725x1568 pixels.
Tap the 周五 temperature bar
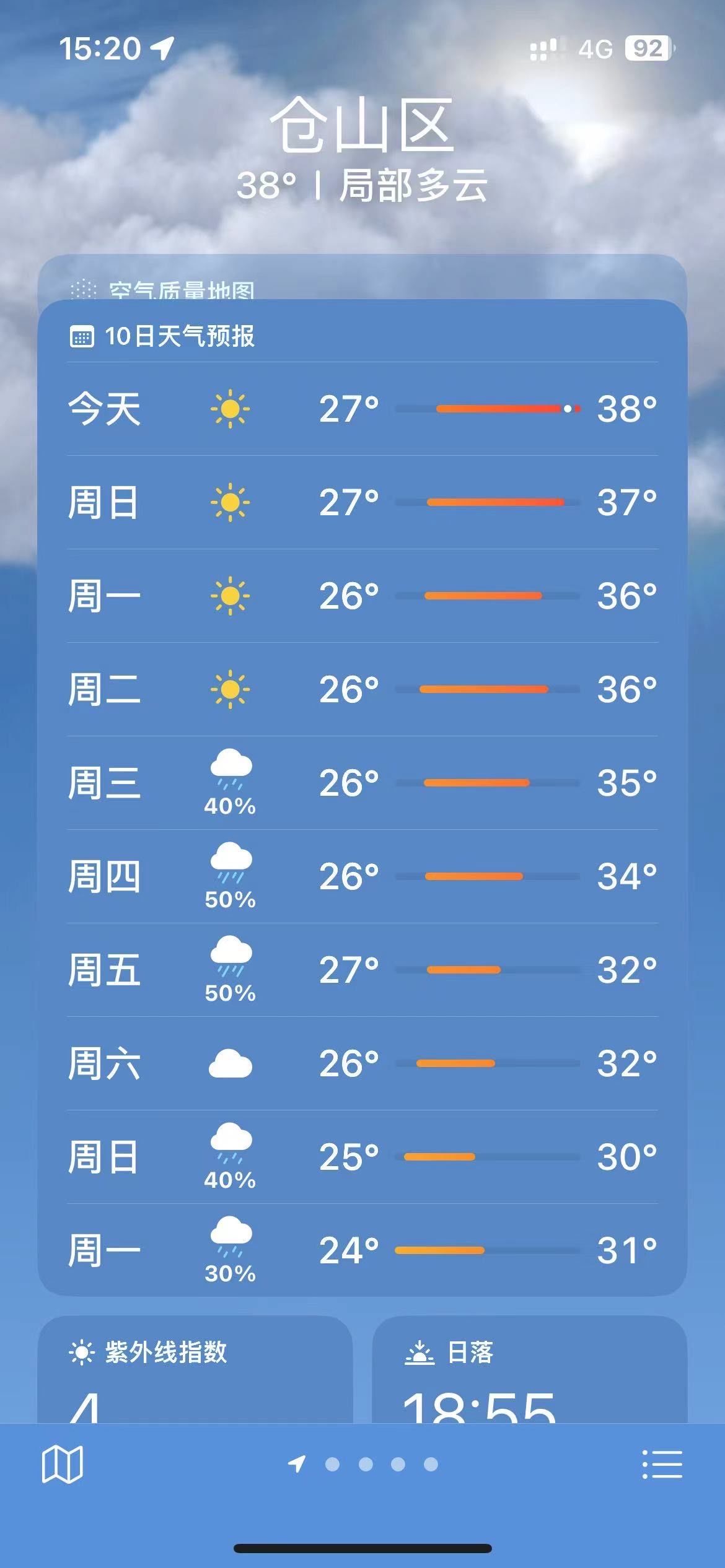490,969
